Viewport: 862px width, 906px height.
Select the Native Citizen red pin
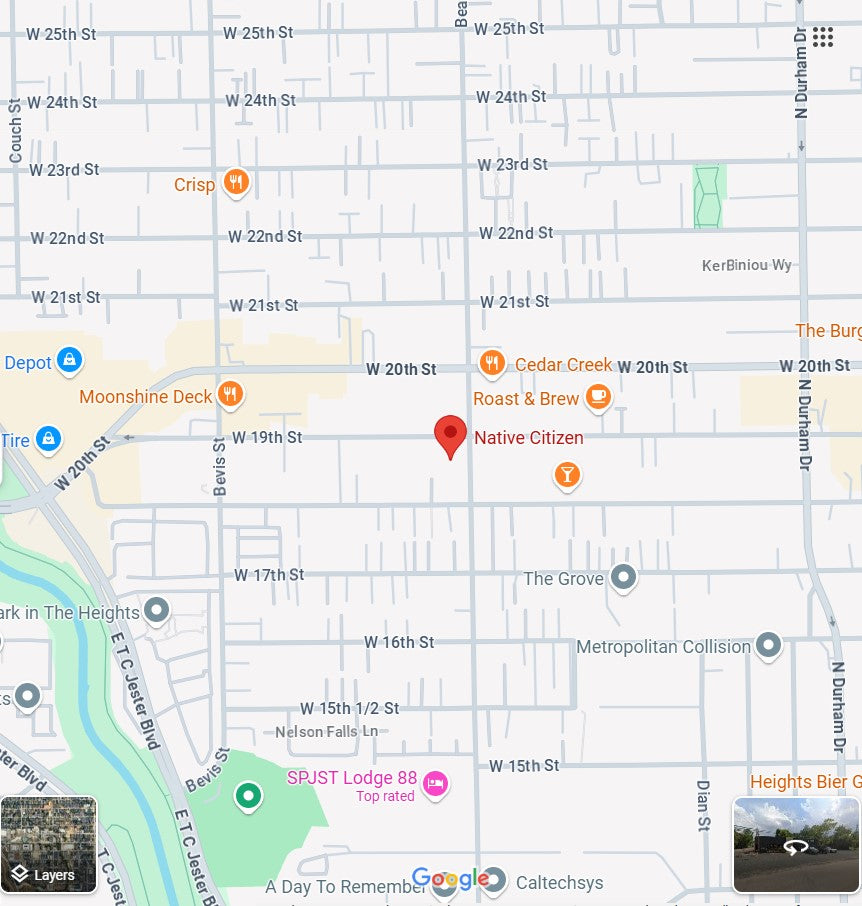tap(450, 436)
